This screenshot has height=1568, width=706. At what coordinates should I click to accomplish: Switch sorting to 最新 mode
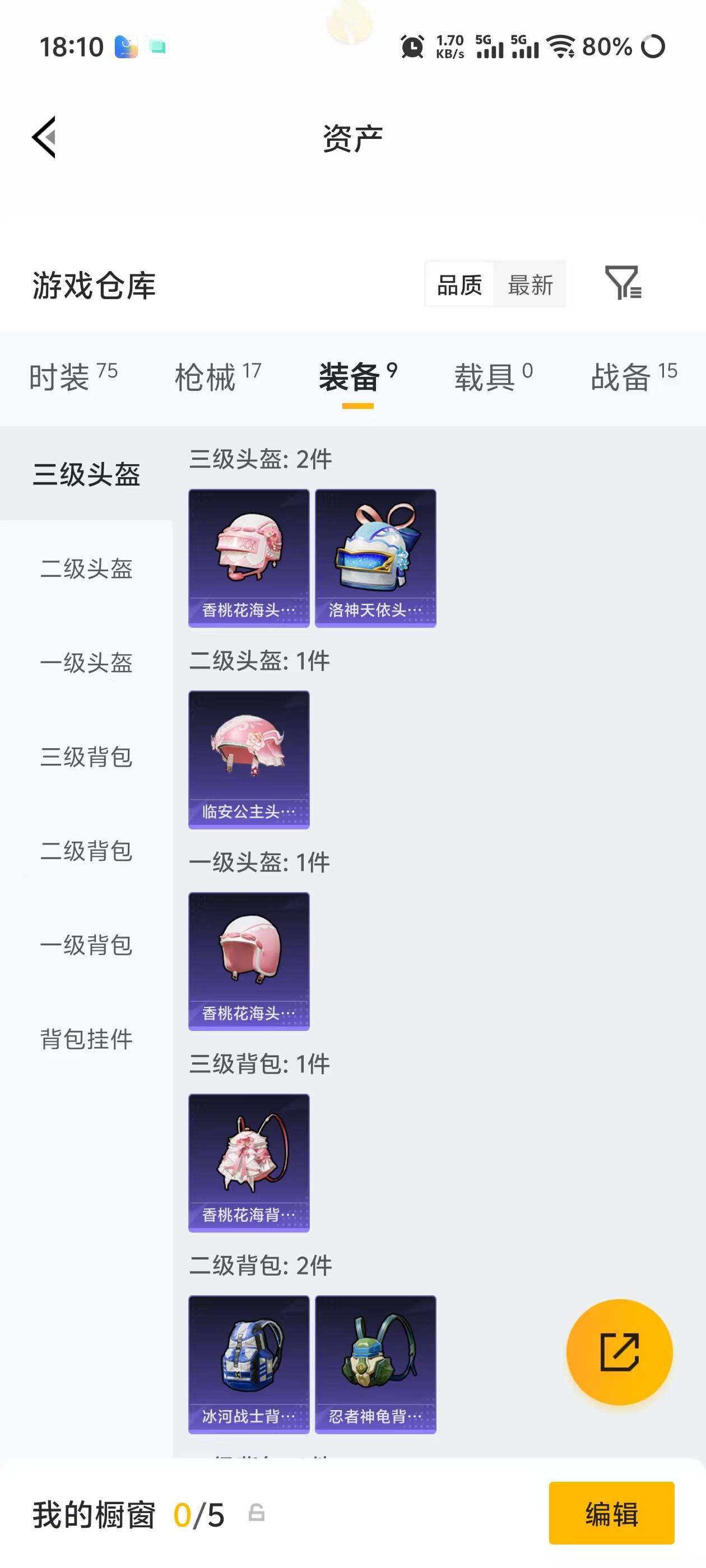tap(531, 284)
